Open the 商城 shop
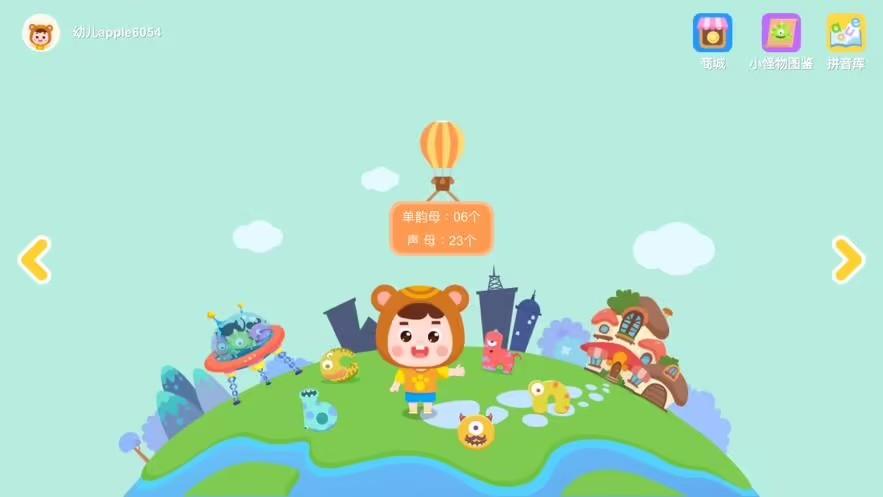 [712, 34]
